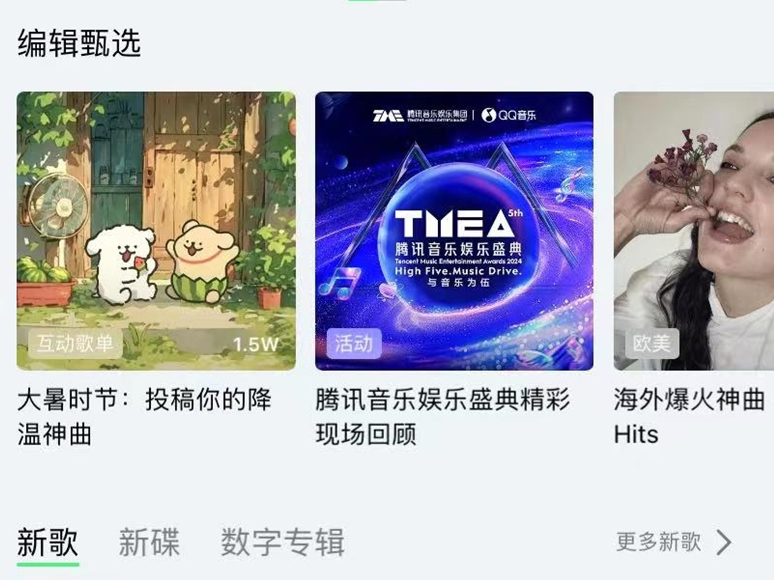The height and width of the screenshot is (580, 774).
Task: Open the 大暑时节 playlist card
Action: point(156,231)
